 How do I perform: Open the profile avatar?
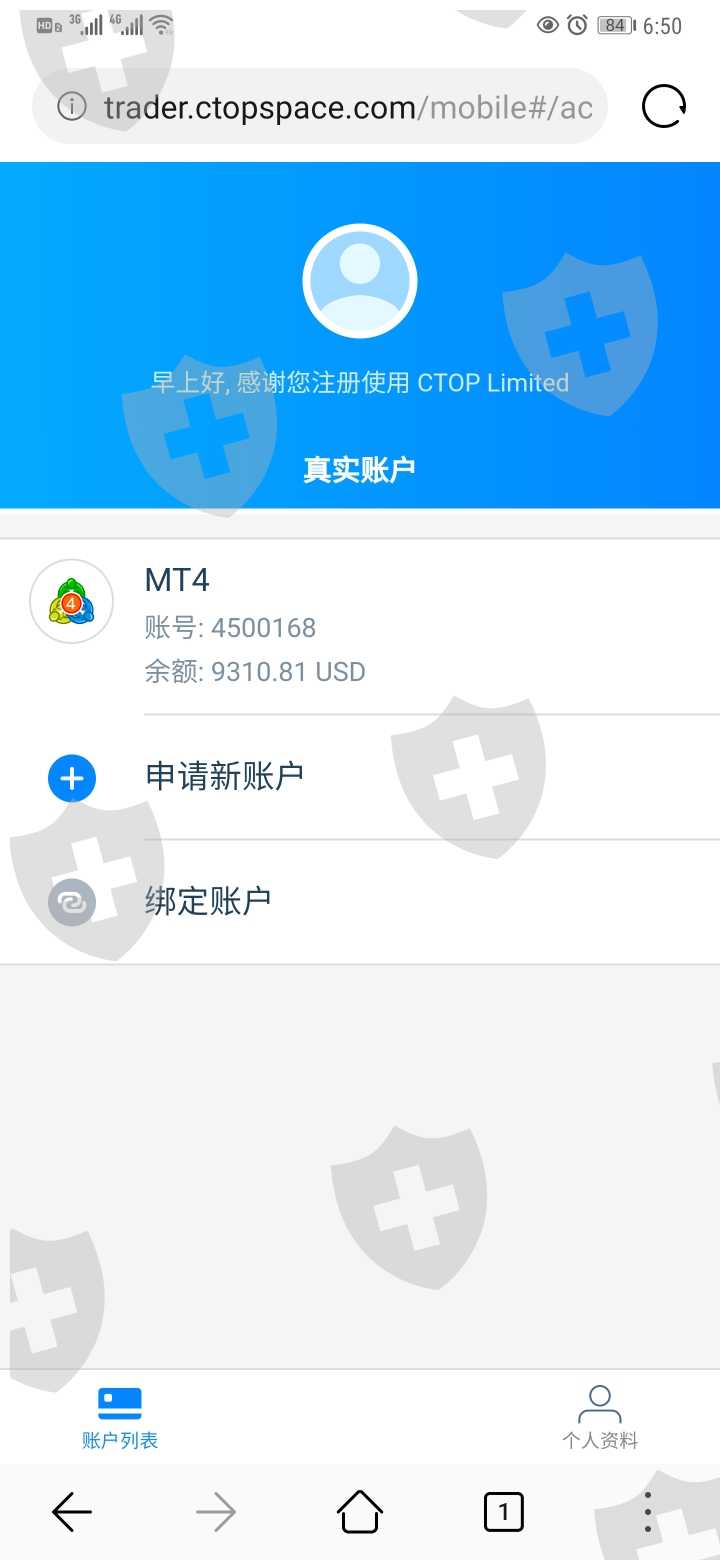pos(360,281)
